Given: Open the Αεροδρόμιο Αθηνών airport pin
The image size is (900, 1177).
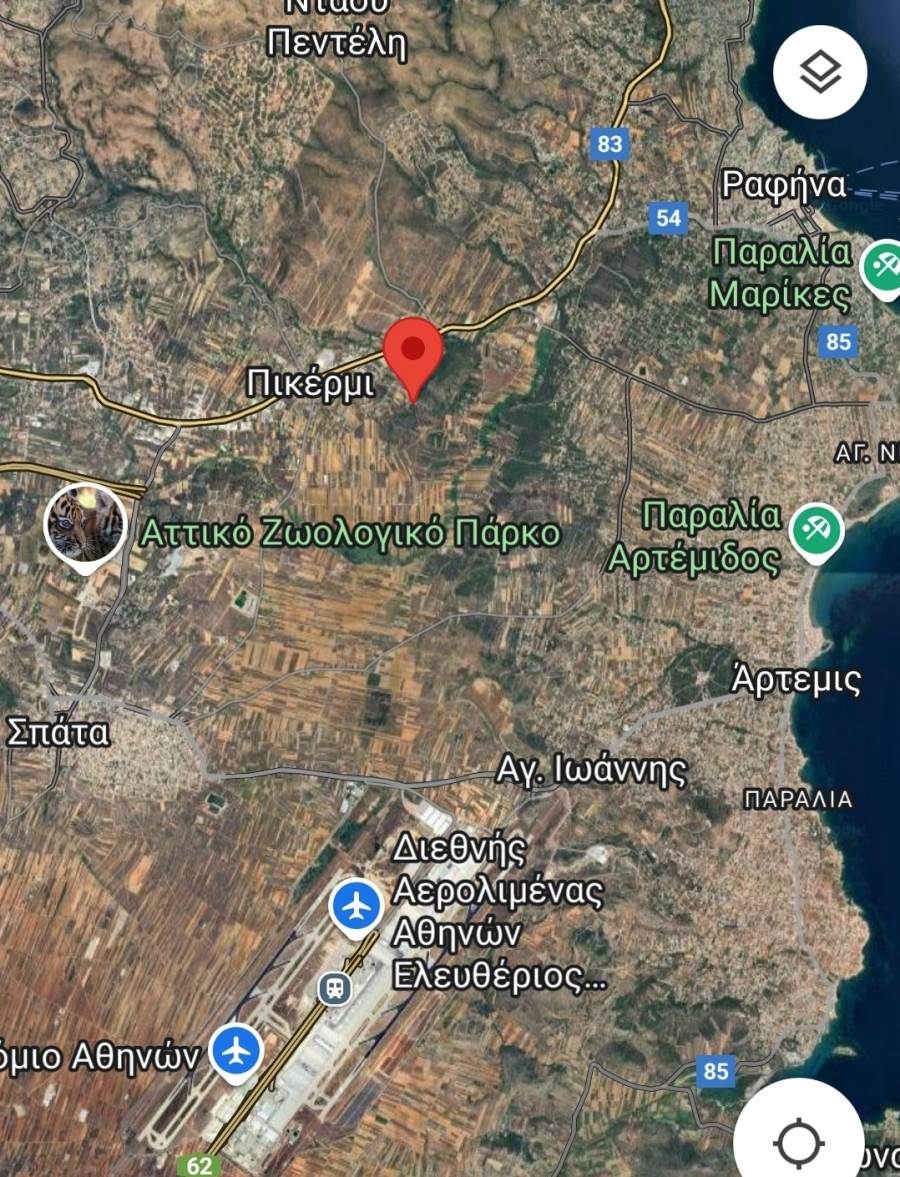Looking at the screenshot, I should click(237, 1052).
